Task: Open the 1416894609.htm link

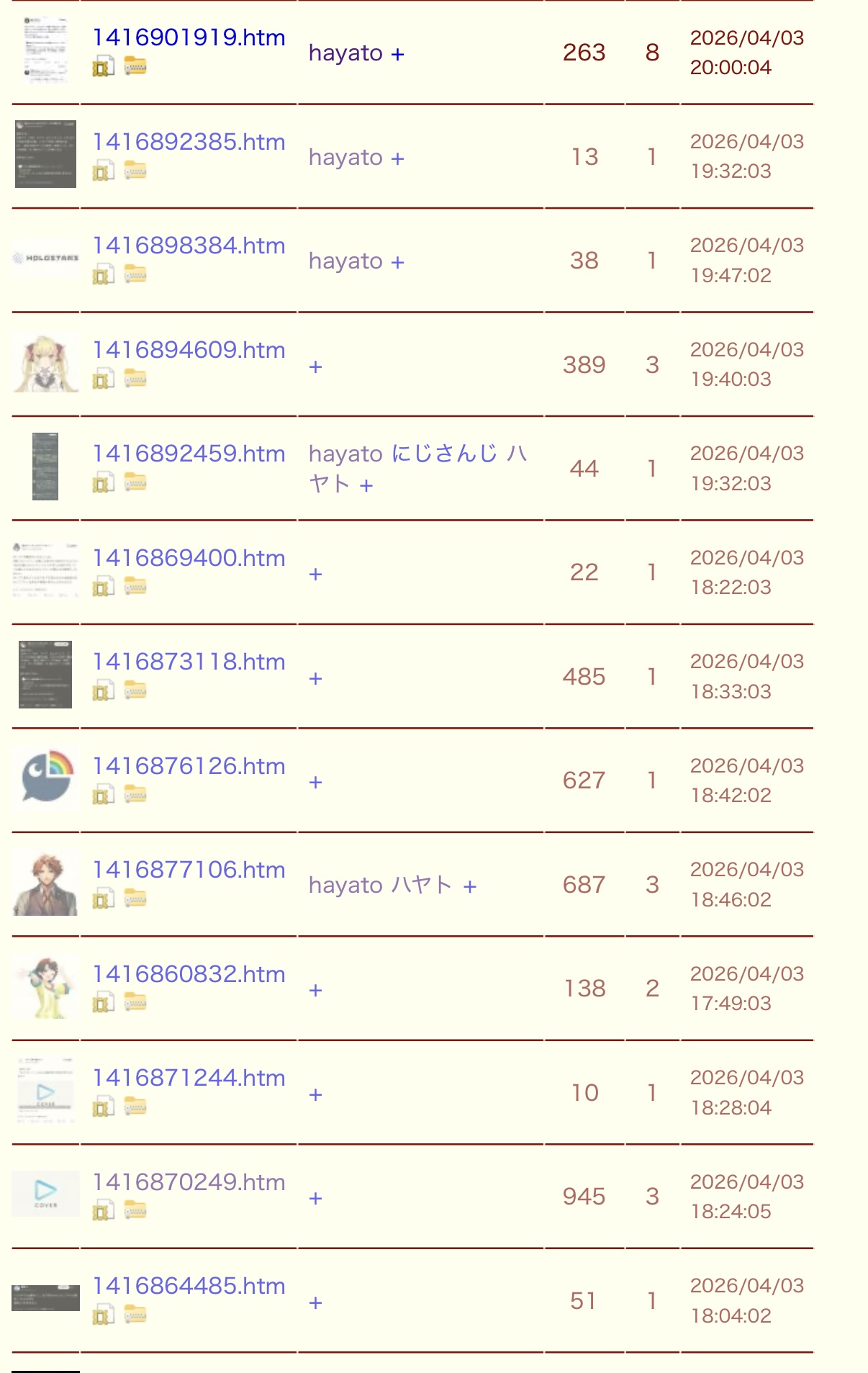Action: (x=189, y=350)
